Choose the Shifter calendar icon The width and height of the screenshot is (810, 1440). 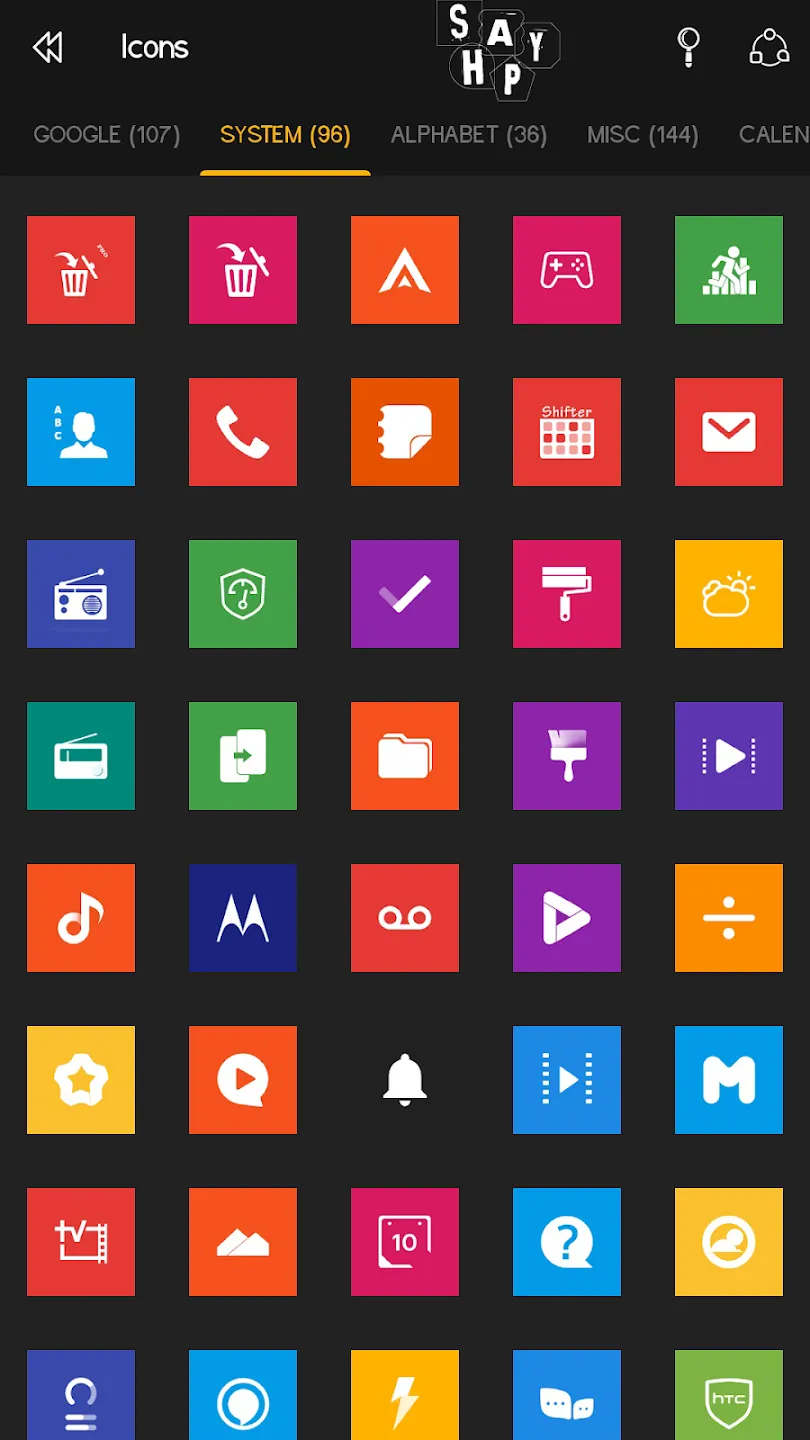tap(567, 432)
